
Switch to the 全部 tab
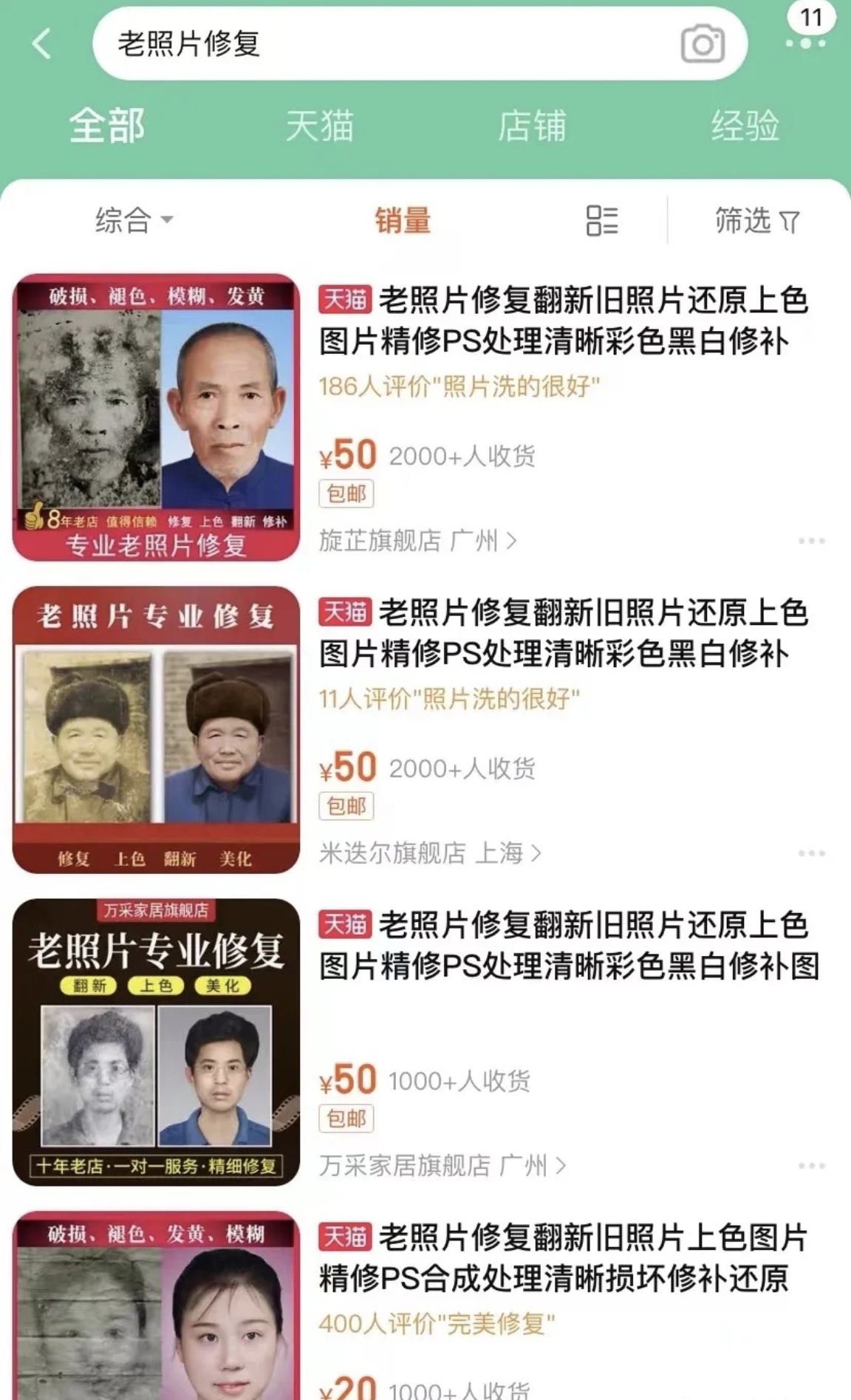coord(107,126)
